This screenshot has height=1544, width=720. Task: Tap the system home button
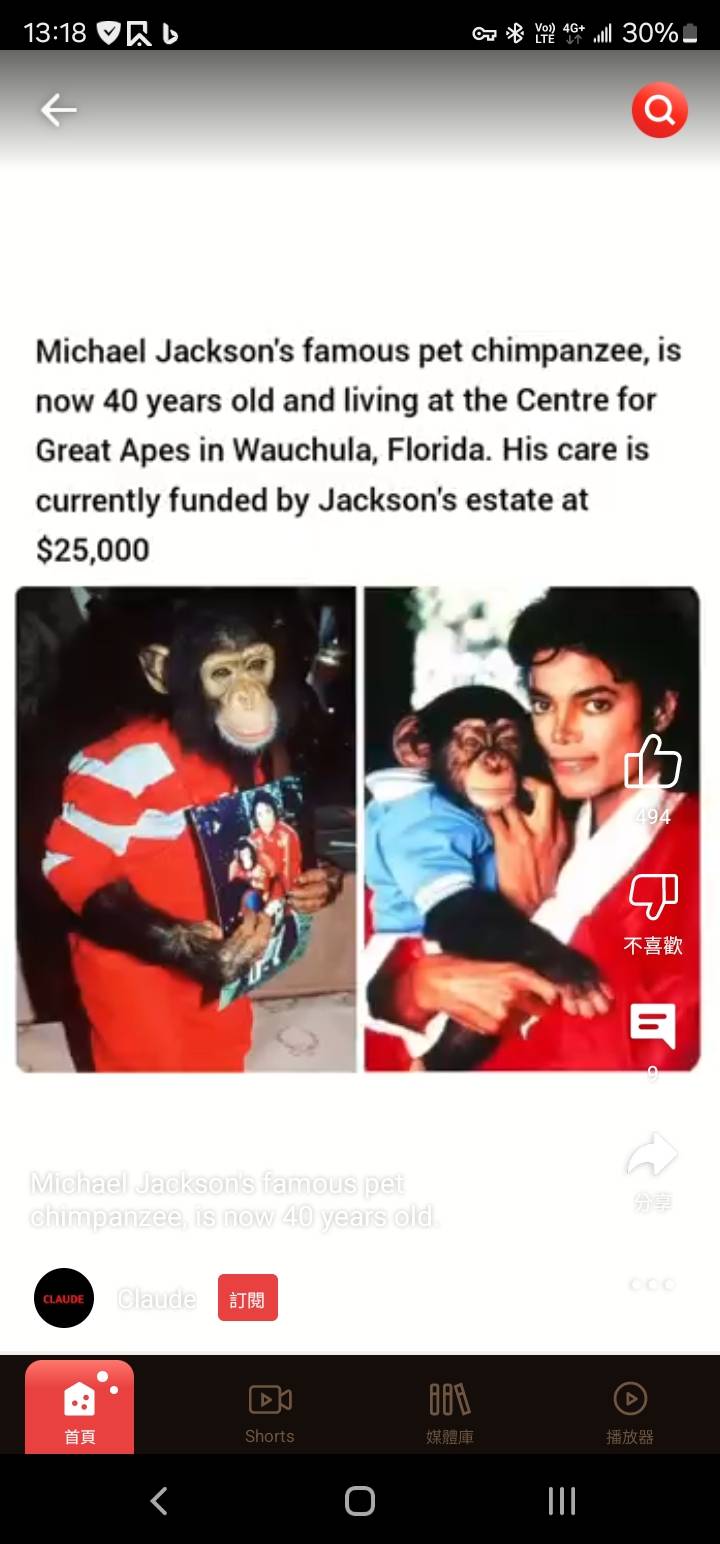coord(360,1500)
